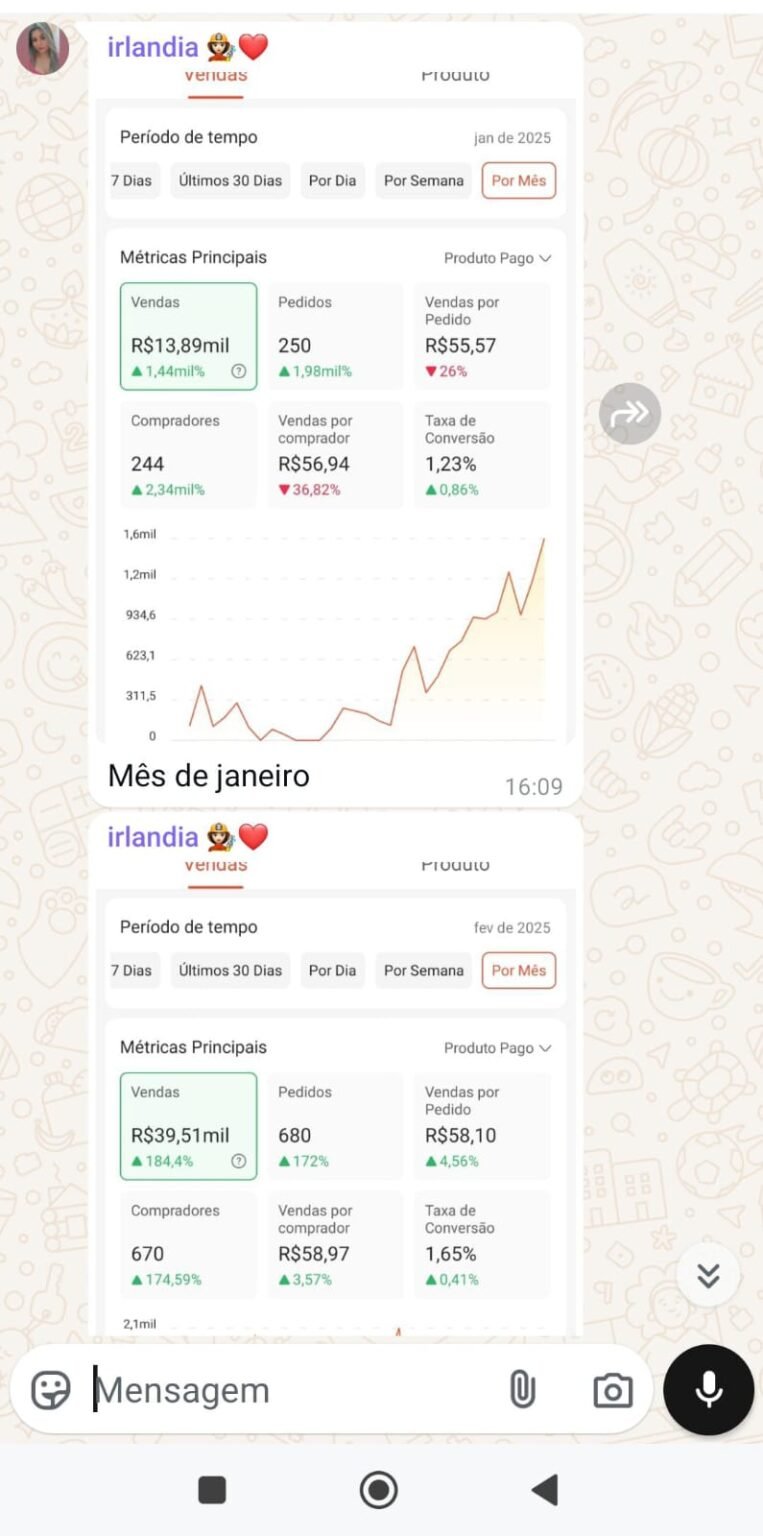The image size is (763, 1536).
Task: Jump to latest messages with down arrows
Action: (x=708, y=1275)
